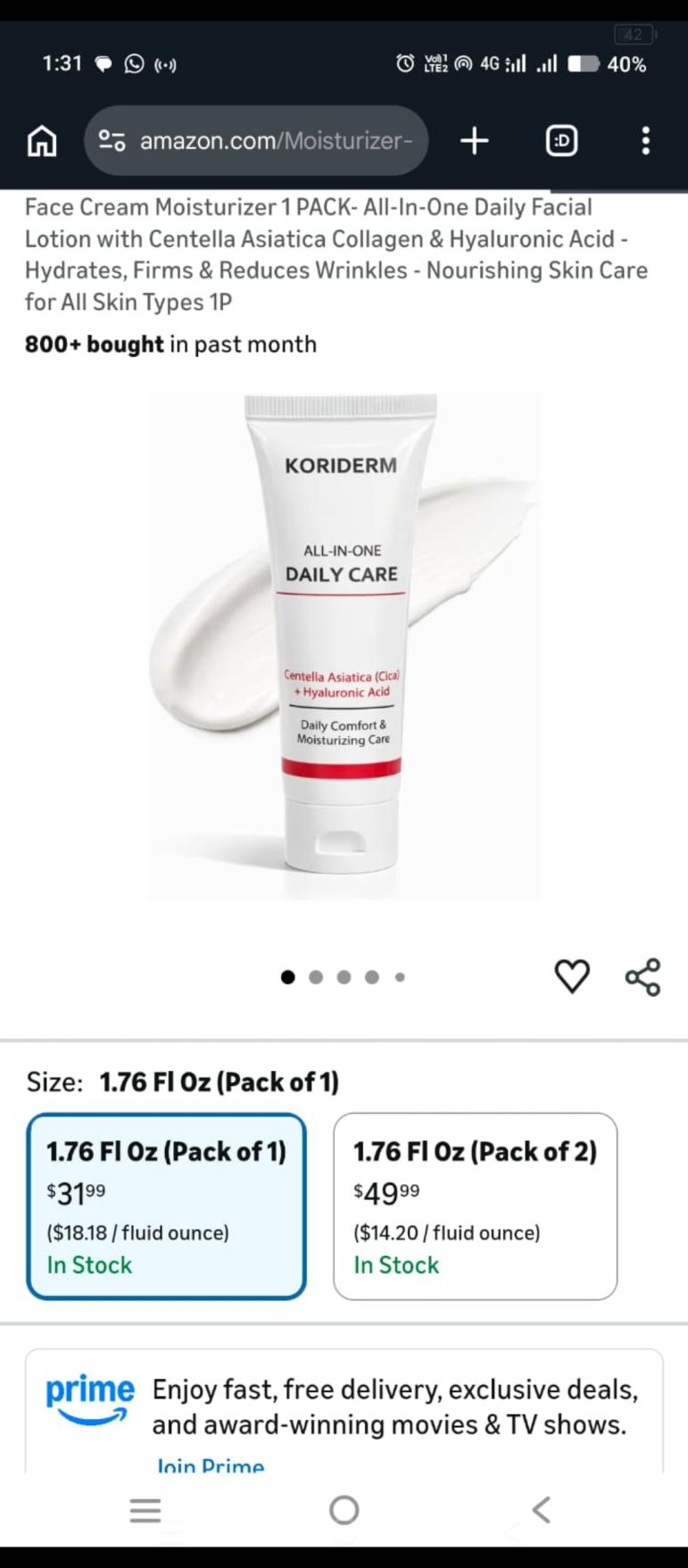Select the Pack of 1 size option

pyautogui.click(x=167, y=1206)
